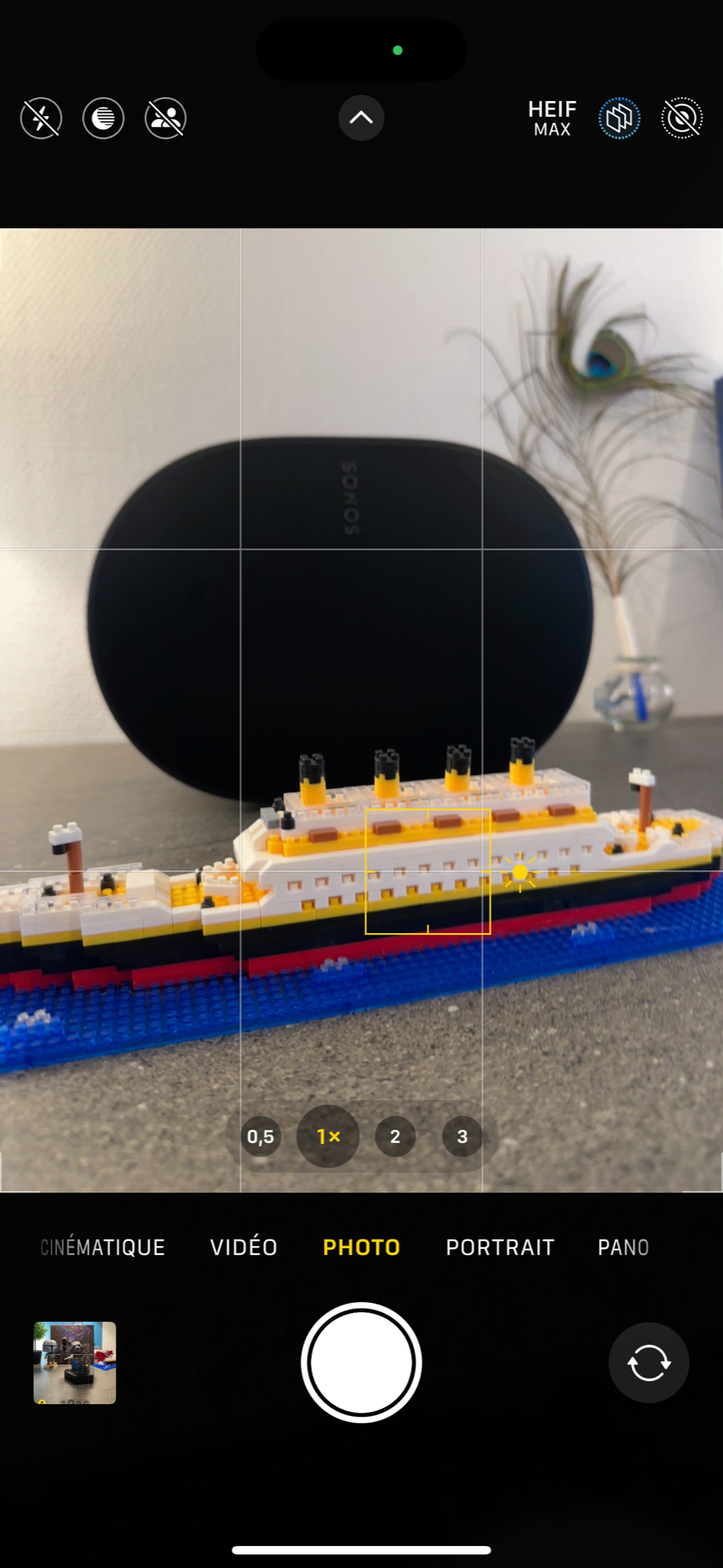Select the 0,5 ultra-wide zoom
This screenshot has width=723, height=1568.
click(x=260, y=1136)
